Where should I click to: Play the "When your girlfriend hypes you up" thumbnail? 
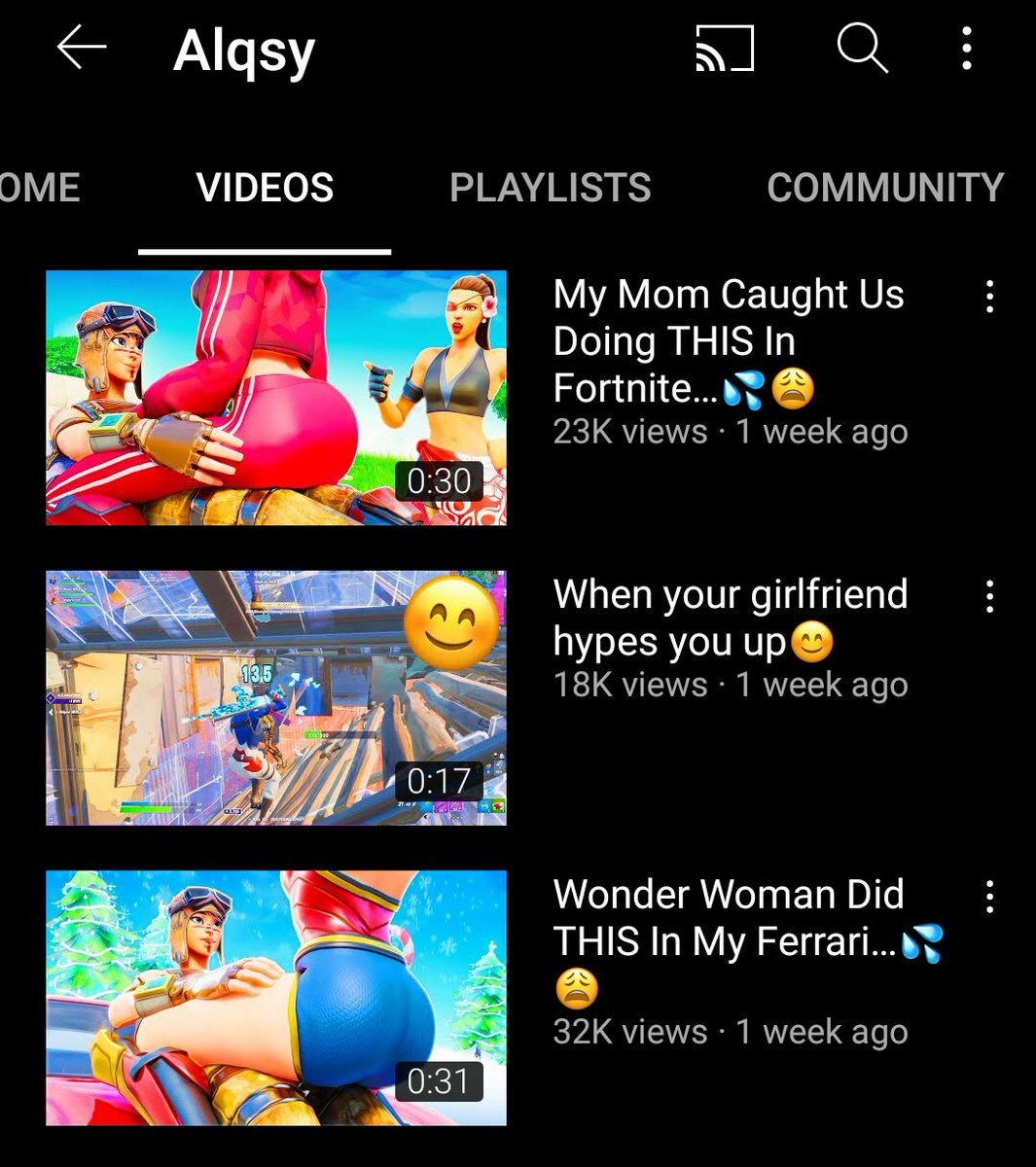[276, 697]
